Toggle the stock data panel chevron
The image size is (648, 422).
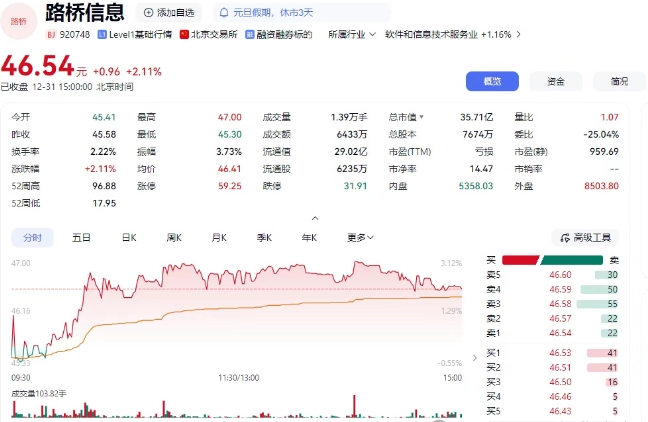316,217
